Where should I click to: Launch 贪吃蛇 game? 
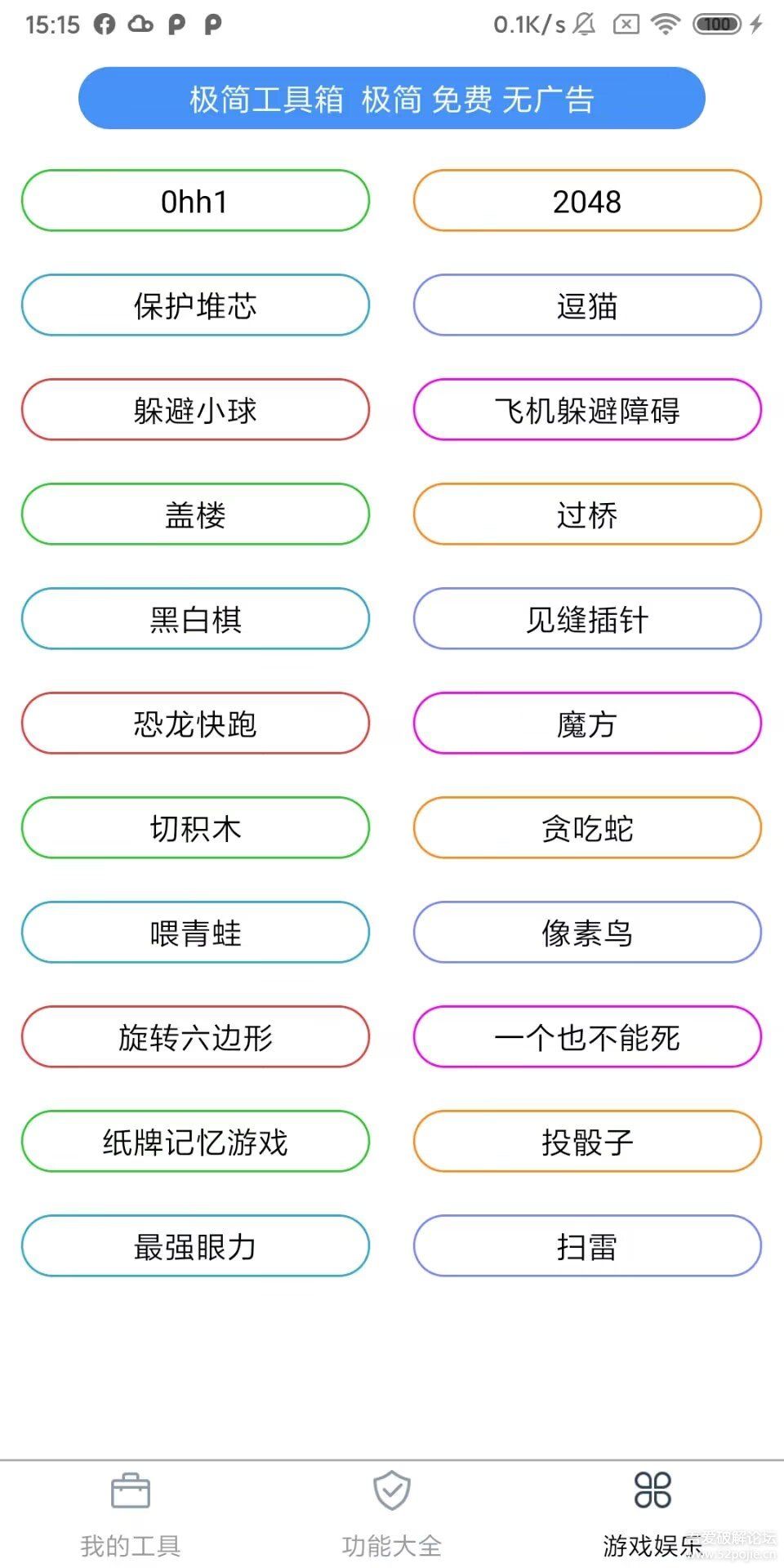click(587, 828)
